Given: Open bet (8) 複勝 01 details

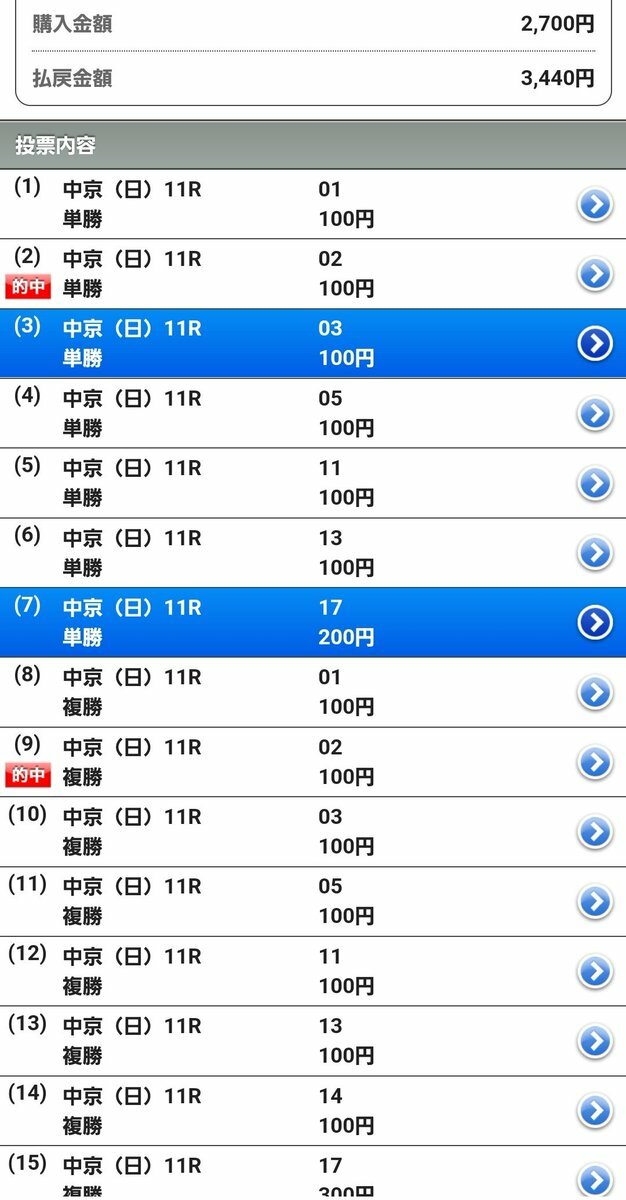Looking at the screenshot, I should tap(313, 692).
